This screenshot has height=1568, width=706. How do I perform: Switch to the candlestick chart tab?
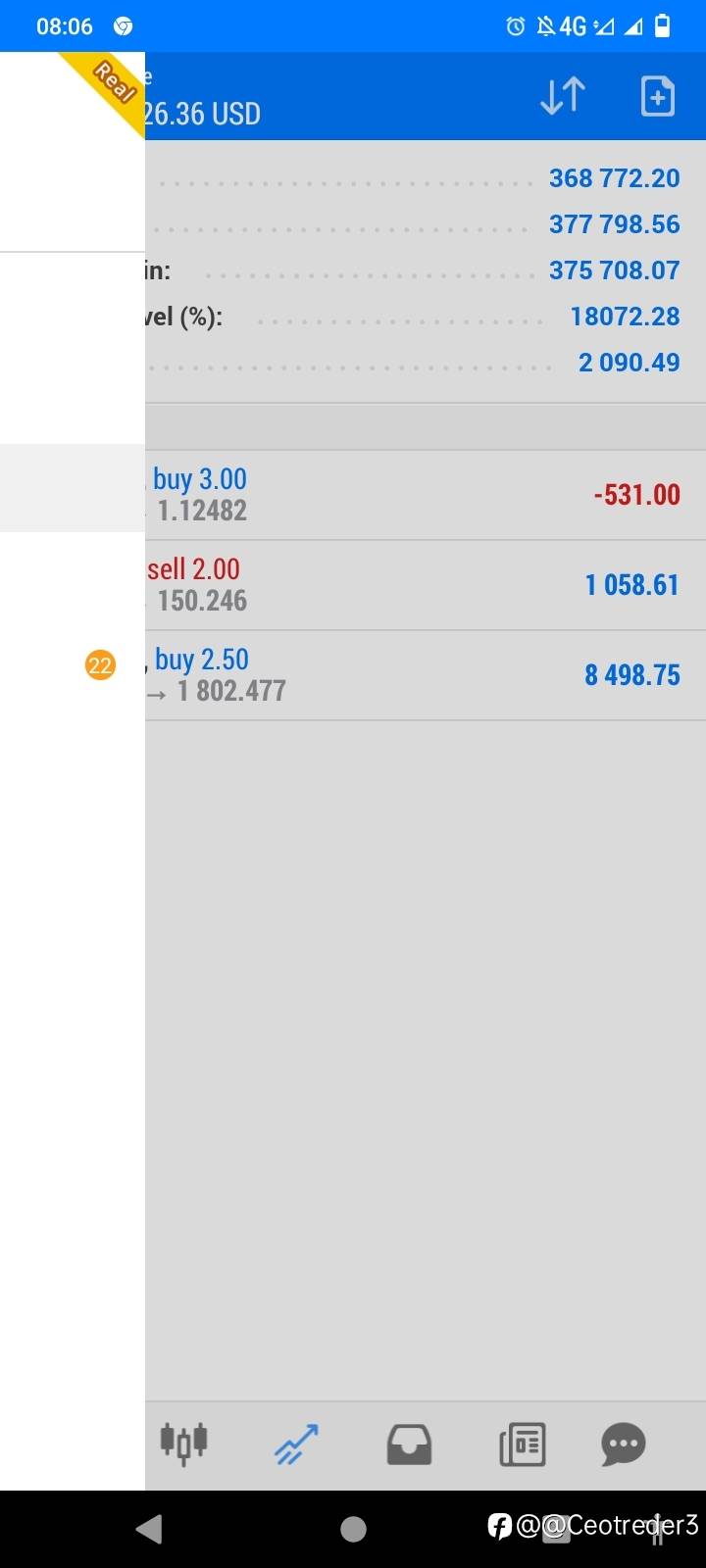coord(183,1444)
